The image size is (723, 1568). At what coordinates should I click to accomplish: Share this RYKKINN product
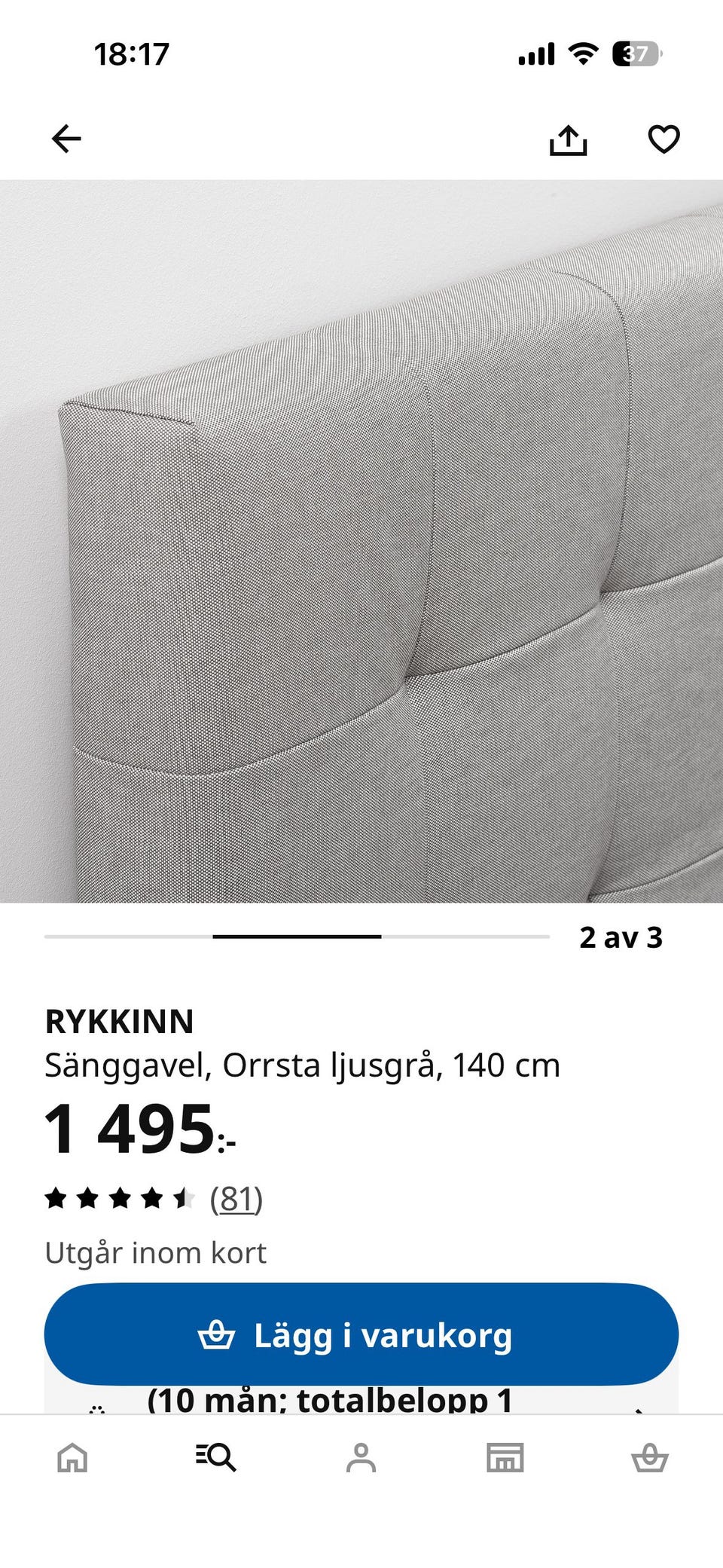(568, 139)
